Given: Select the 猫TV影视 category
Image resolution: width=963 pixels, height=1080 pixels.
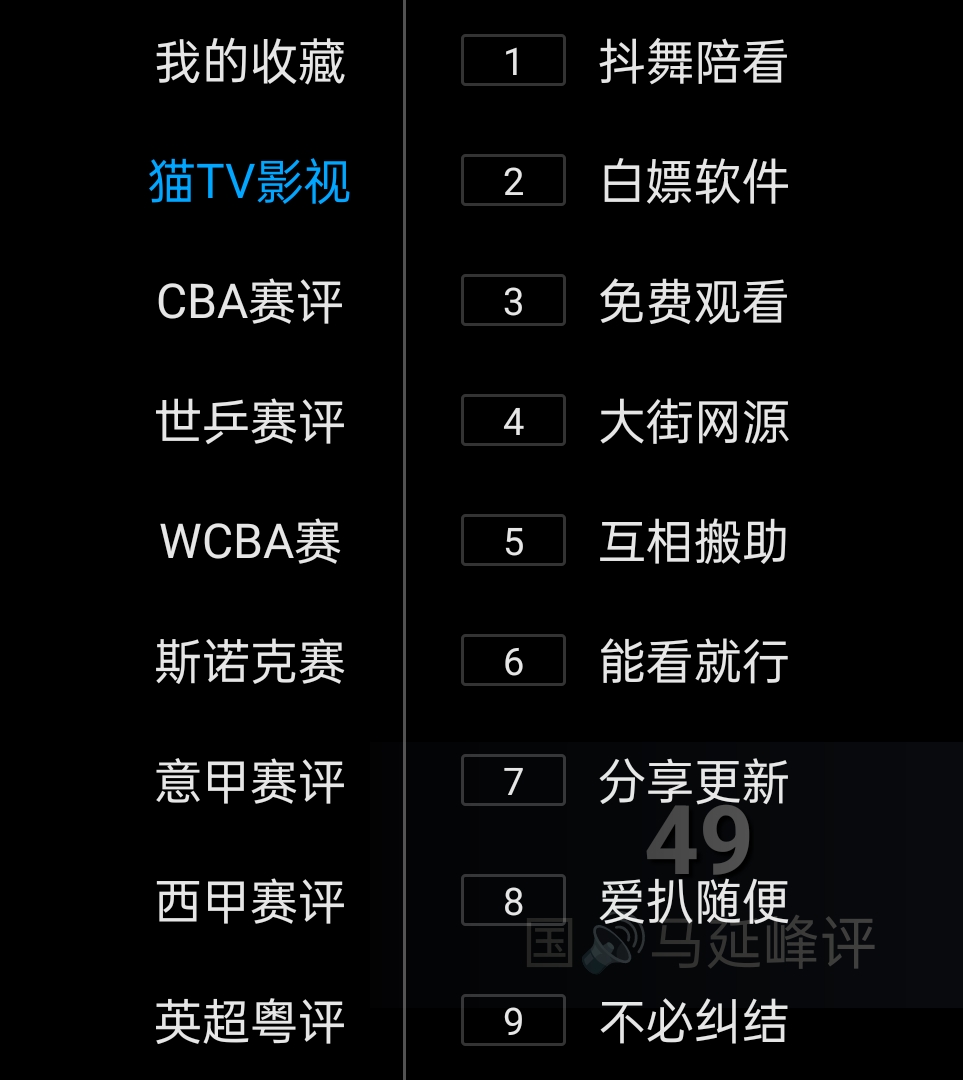Looking at the screenshot, I should tap(250, 182).
